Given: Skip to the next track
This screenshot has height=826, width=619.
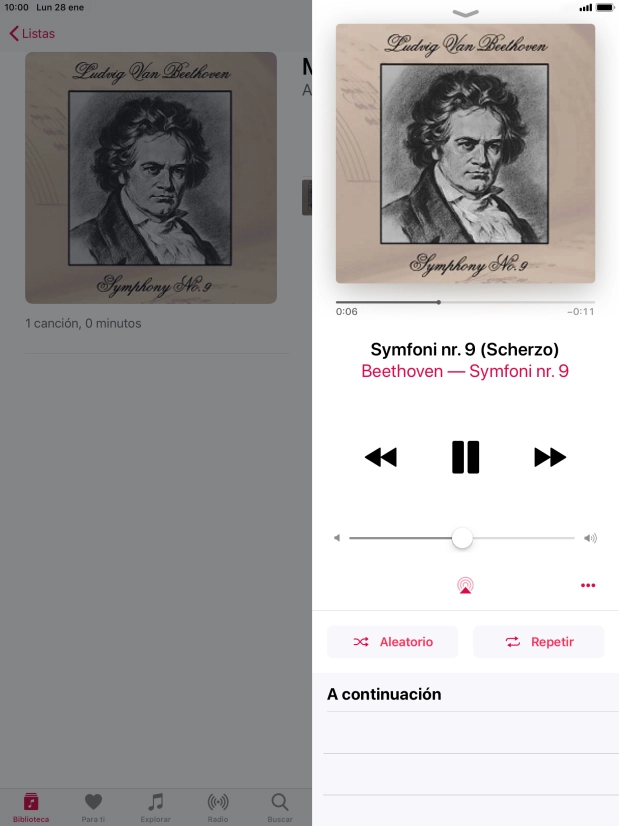Looking at the screenshot, I should click(x=550, y=457).
